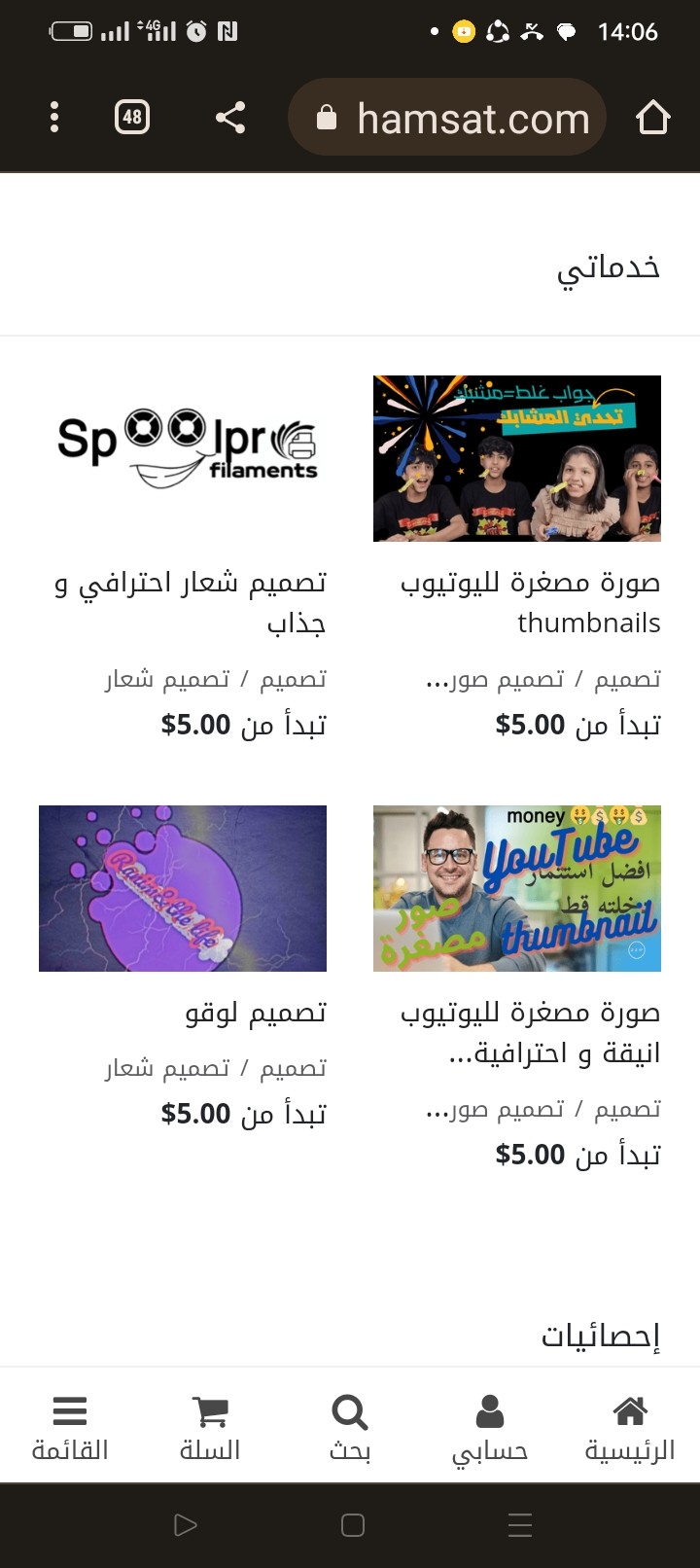Tap the hamsat.com address bar
This screenshot has width=700, height=1568.
[x=448, y=118]
